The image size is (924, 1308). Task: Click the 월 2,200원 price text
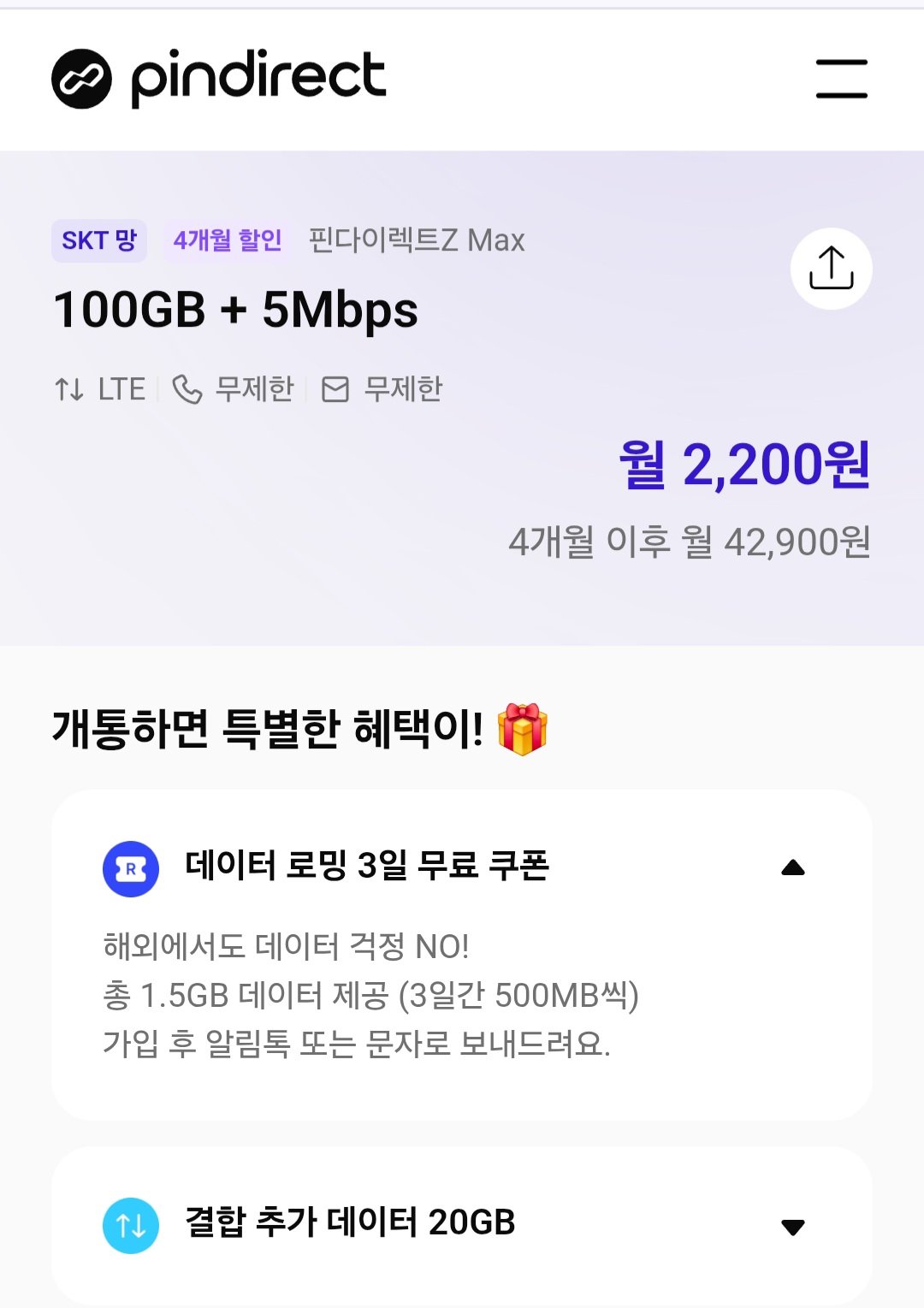pyautogui.click(x=744, y=466)
